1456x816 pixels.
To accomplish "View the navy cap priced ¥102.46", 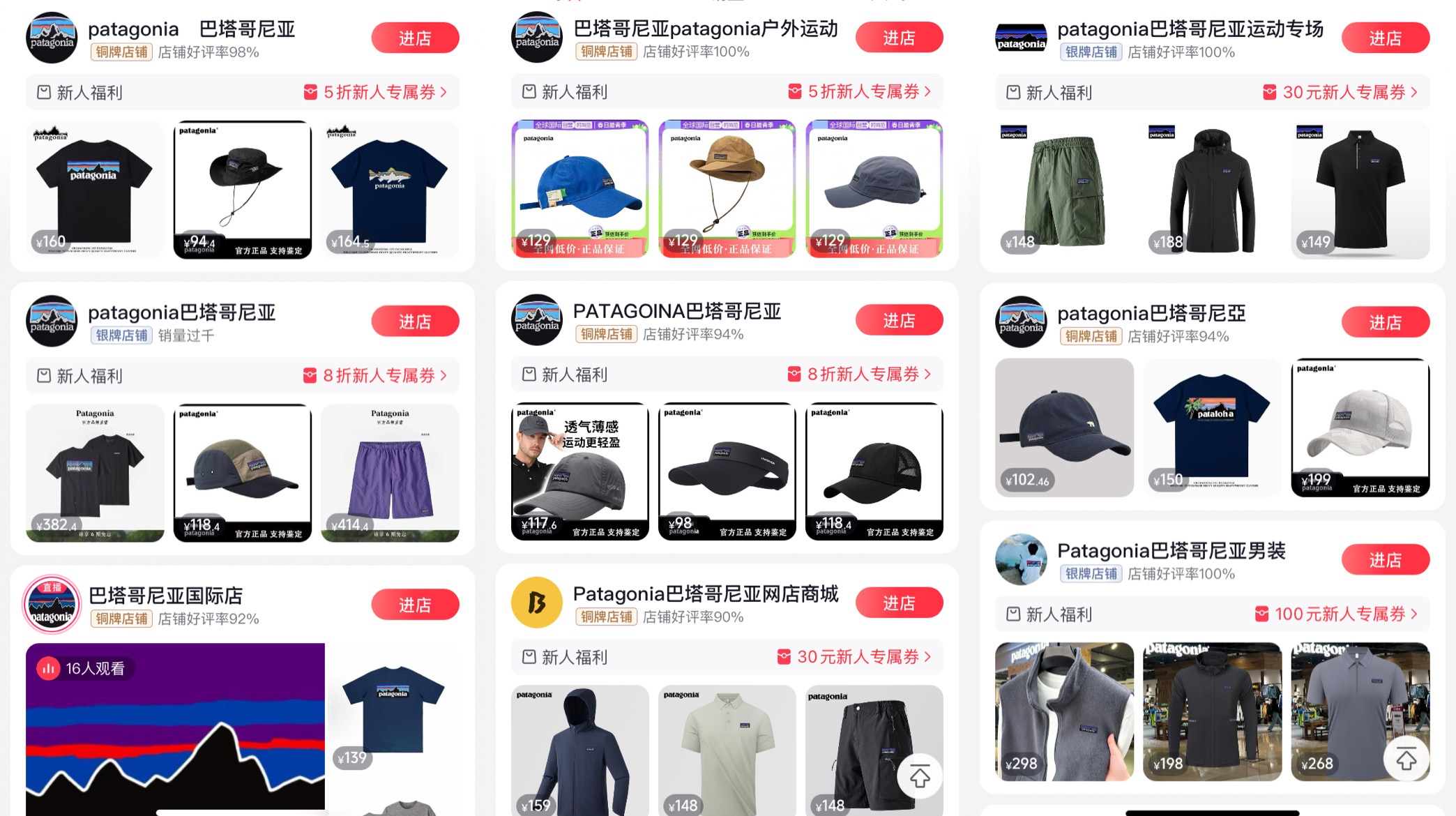I will [1064, 427].
